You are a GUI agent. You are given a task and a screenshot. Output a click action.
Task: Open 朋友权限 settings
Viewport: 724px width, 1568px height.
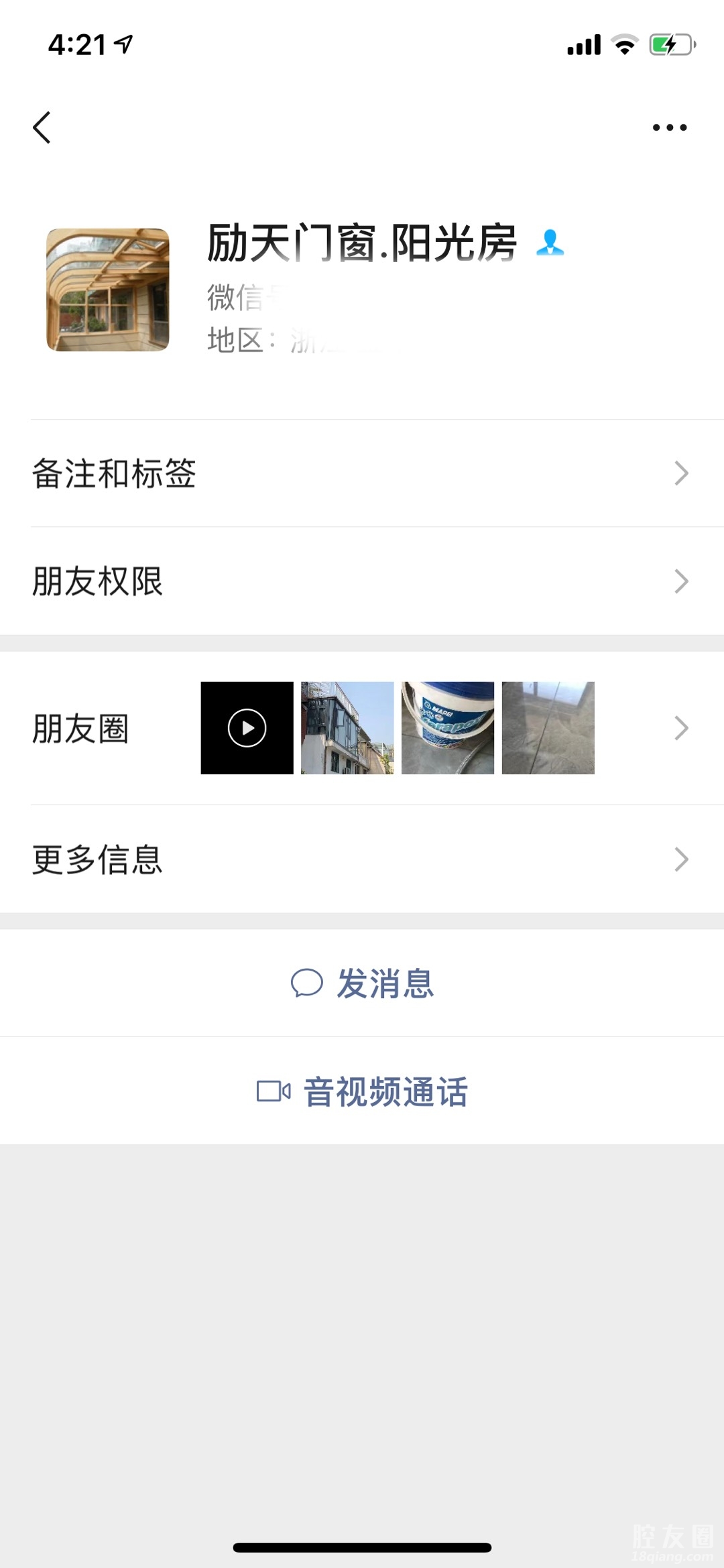pos(362,581)
